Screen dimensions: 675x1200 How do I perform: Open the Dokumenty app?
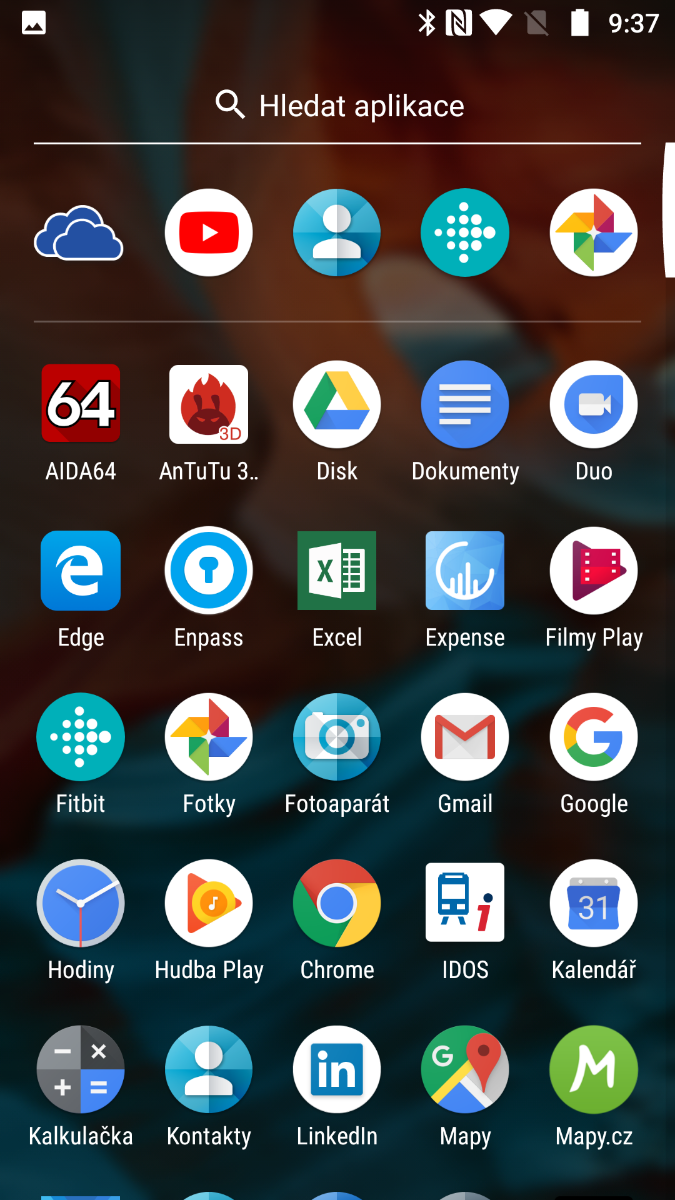pos(465,404)
